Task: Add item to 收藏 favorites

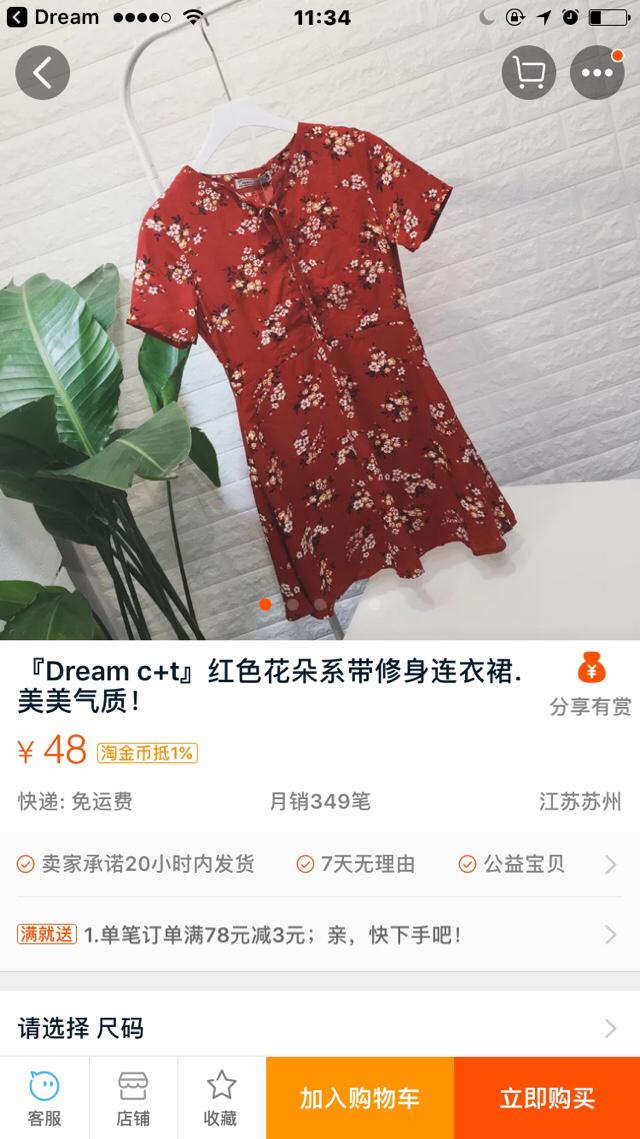Action: click(221, 1098)
